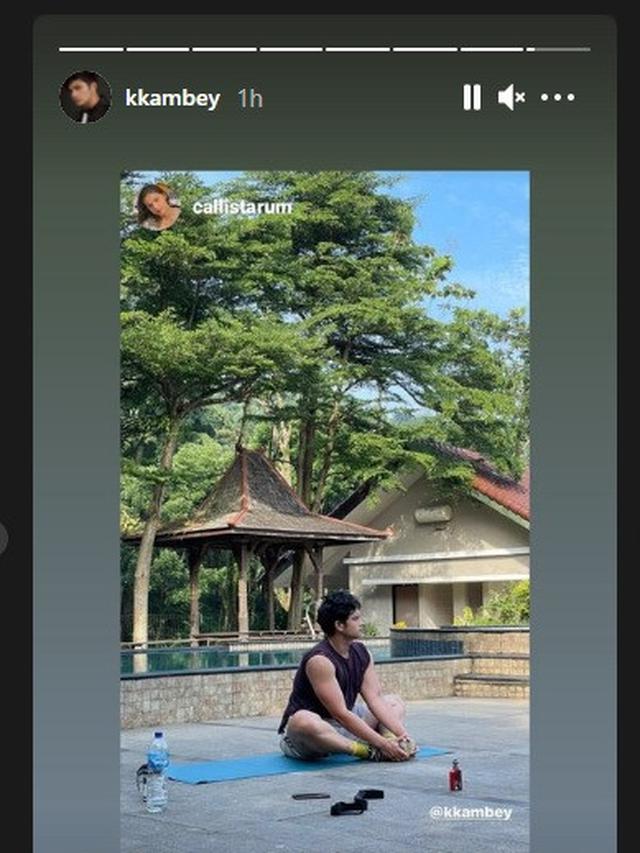This screenshot has height=853, width=640.
Task: Go to the previous story
Action: click(x=4, y=538)
